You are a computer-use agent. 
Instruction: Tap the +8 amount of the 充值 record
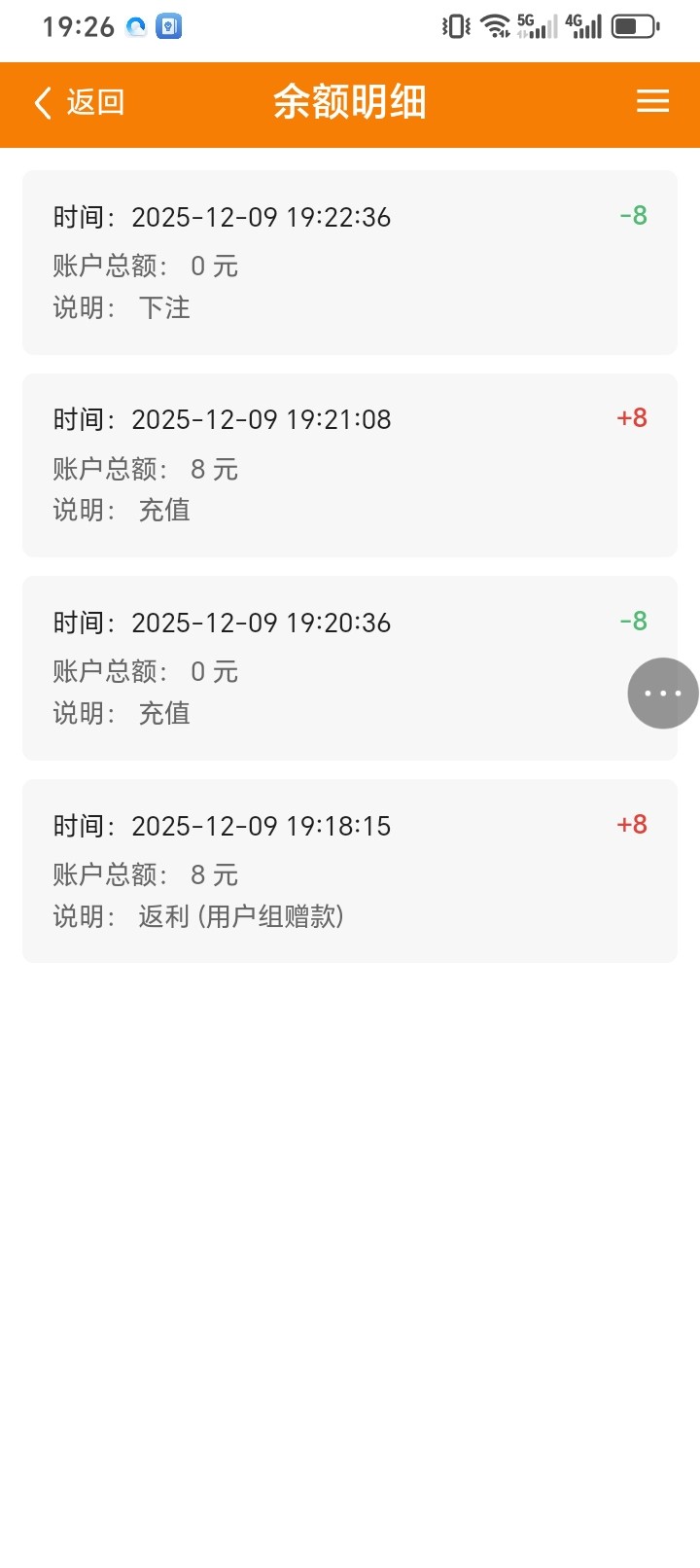[631, 418]
